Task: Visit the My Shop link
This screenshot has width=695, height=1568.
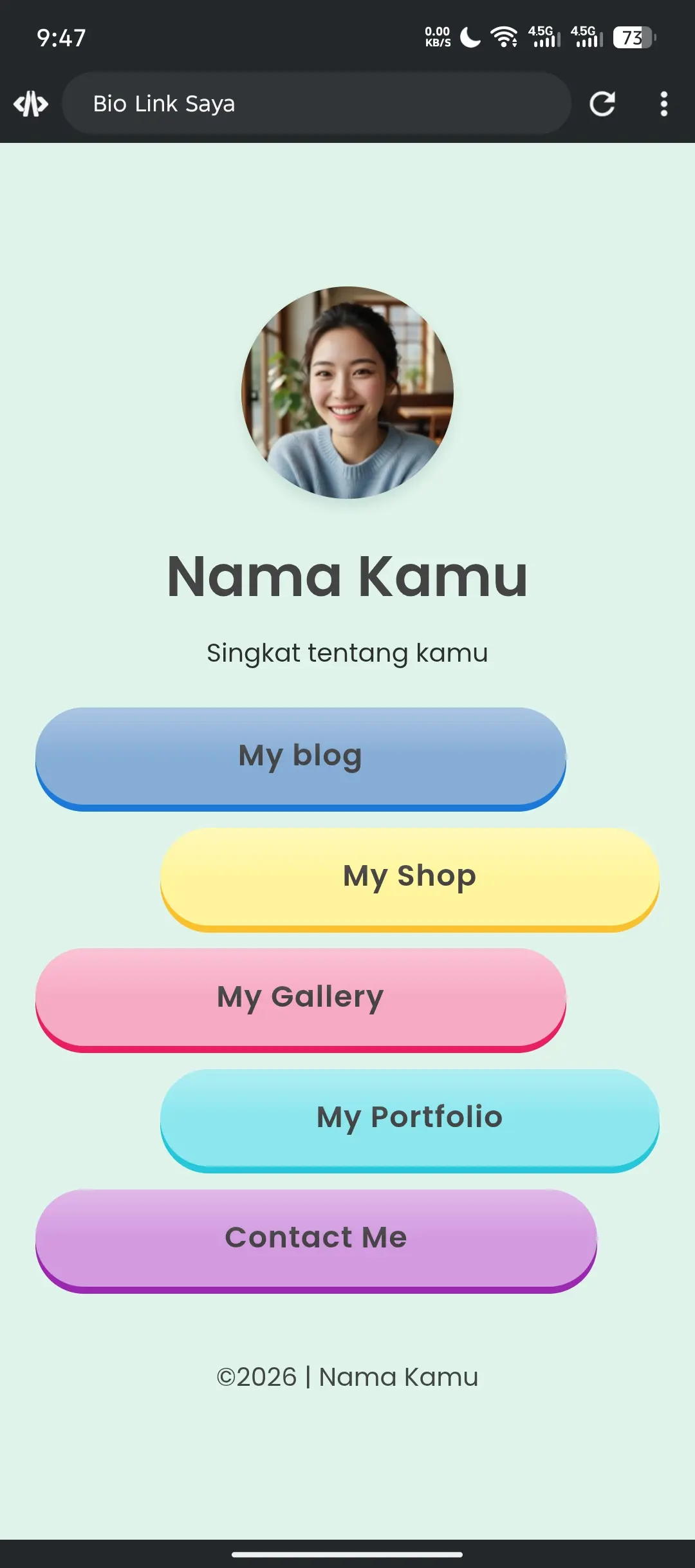Action: (x=410, y=877)
